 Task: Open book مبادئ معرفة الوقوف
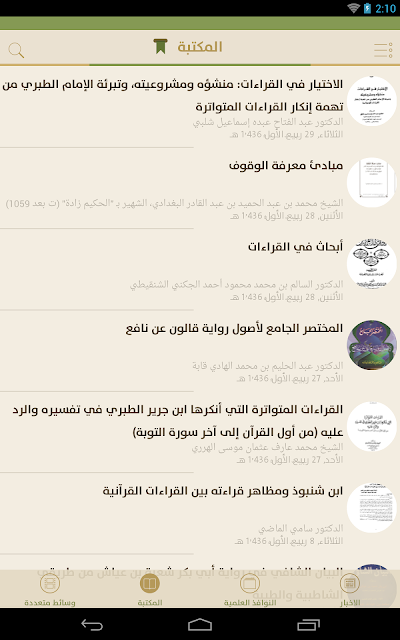click(200, 188)
